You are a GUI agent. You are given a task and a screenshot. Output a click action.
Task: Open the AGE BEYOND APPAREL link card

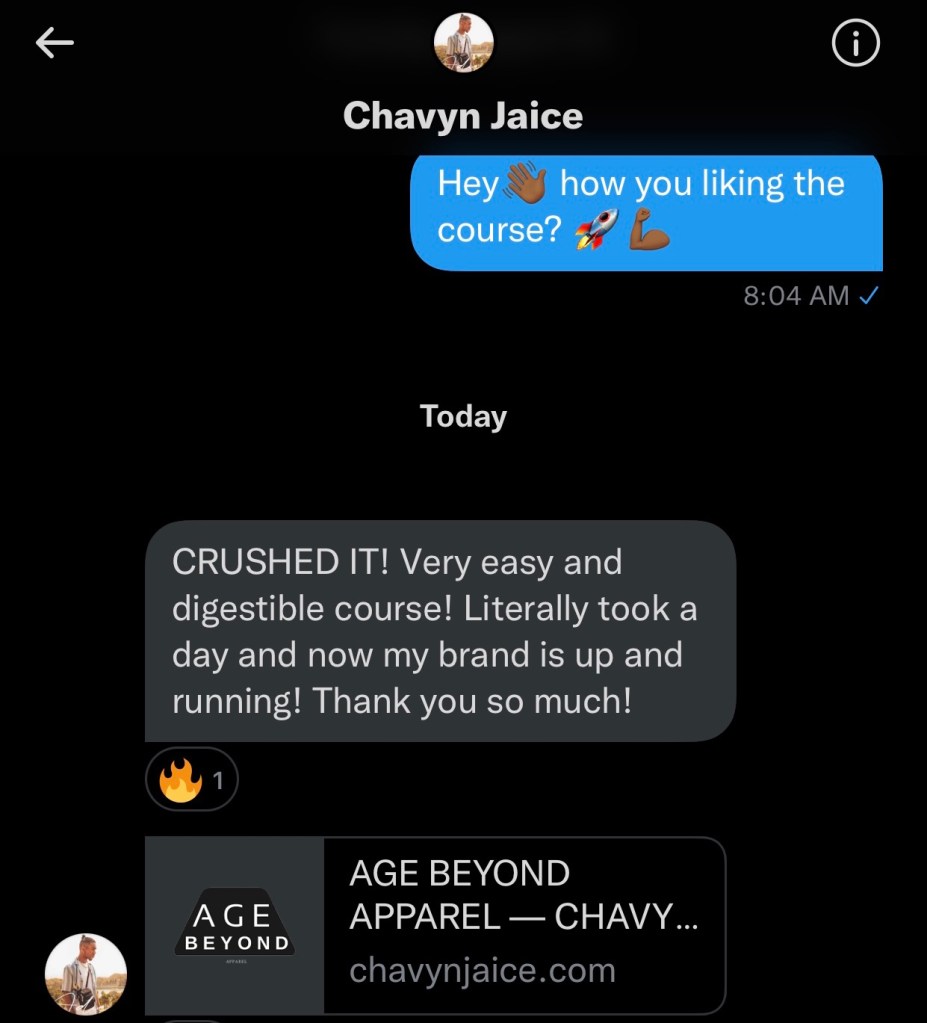(435, 925)
